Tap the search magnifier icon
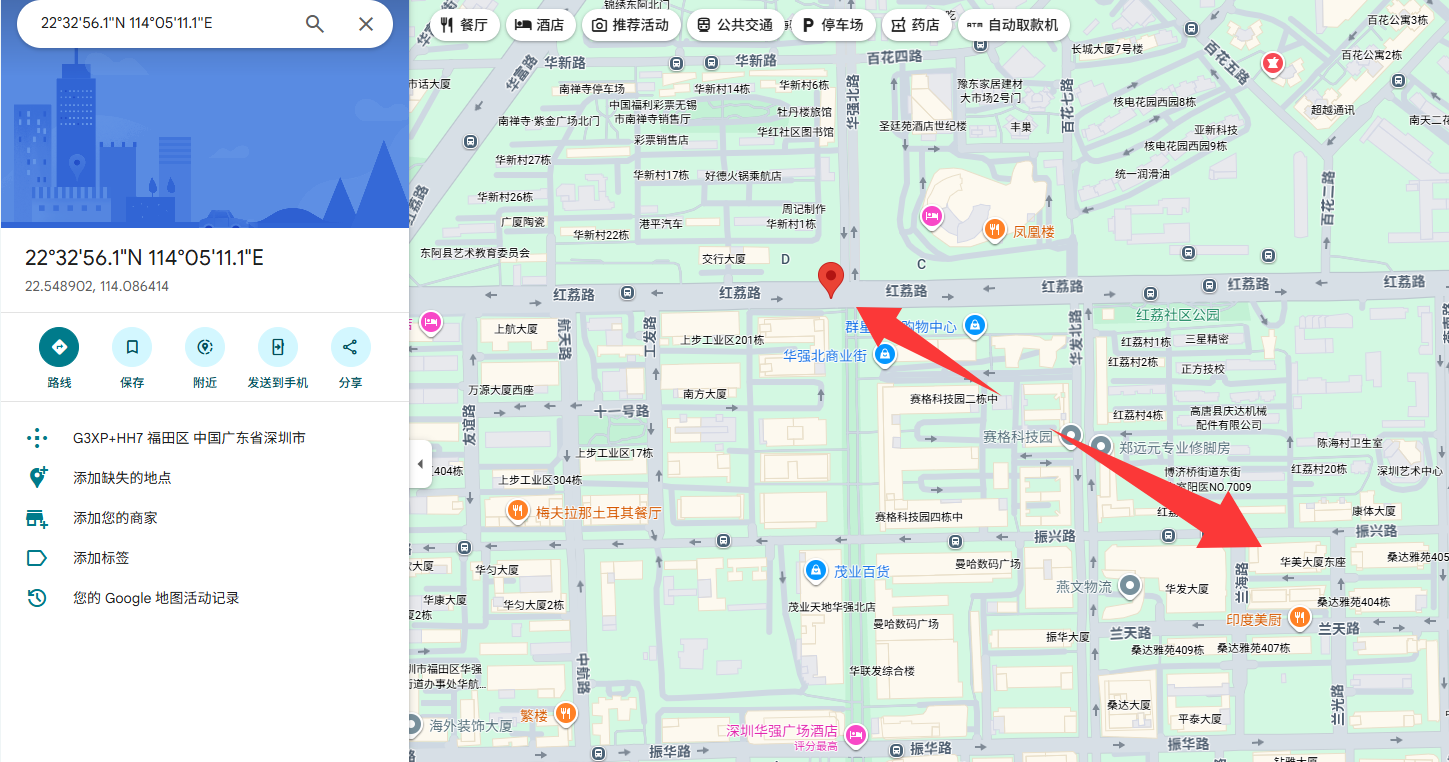The width and height of the screenshot is (1449, 762). click(315, 24)
